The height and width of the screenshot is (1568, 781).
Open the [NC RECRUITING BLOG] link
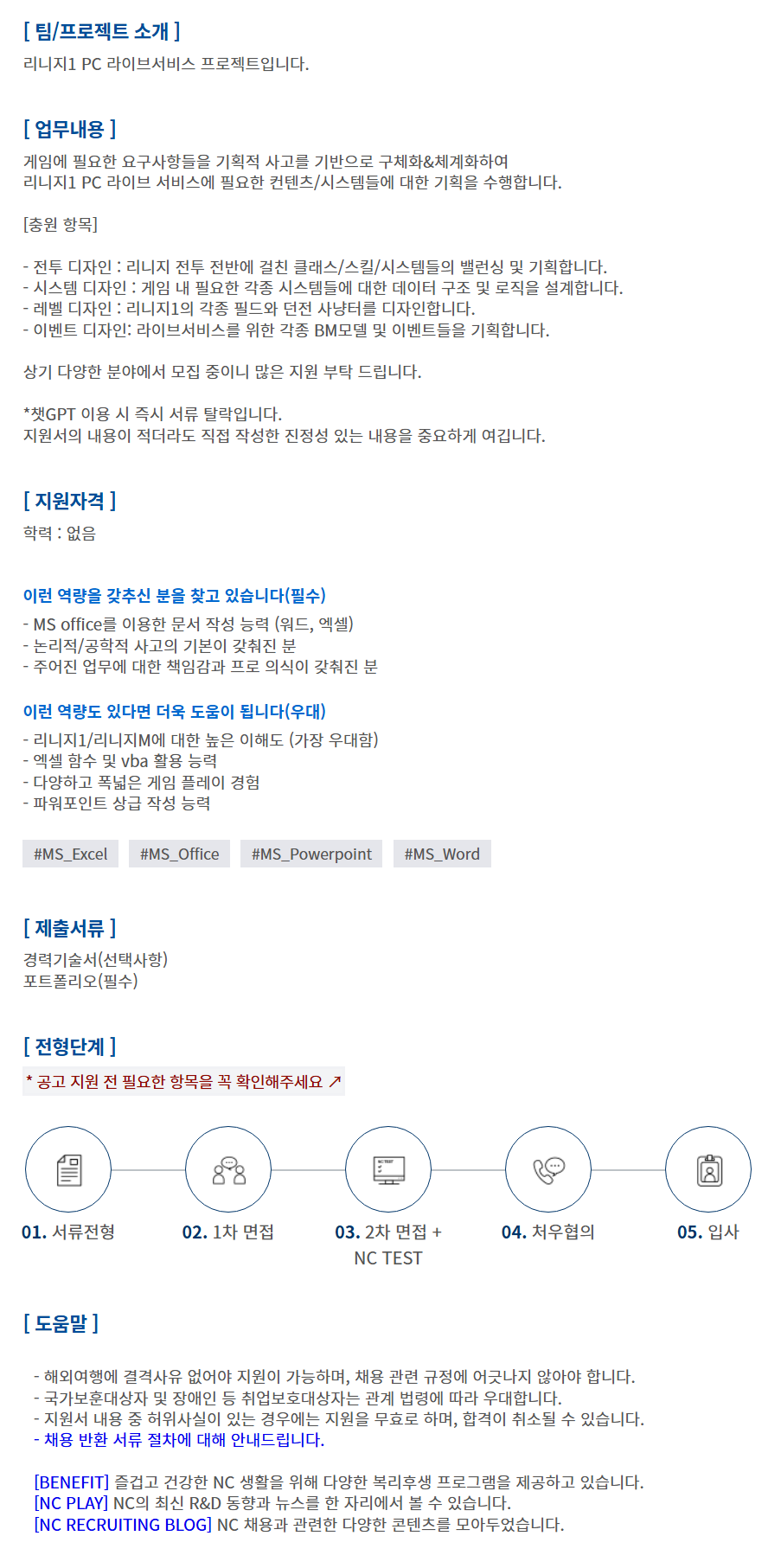[x=123, y=1524]
